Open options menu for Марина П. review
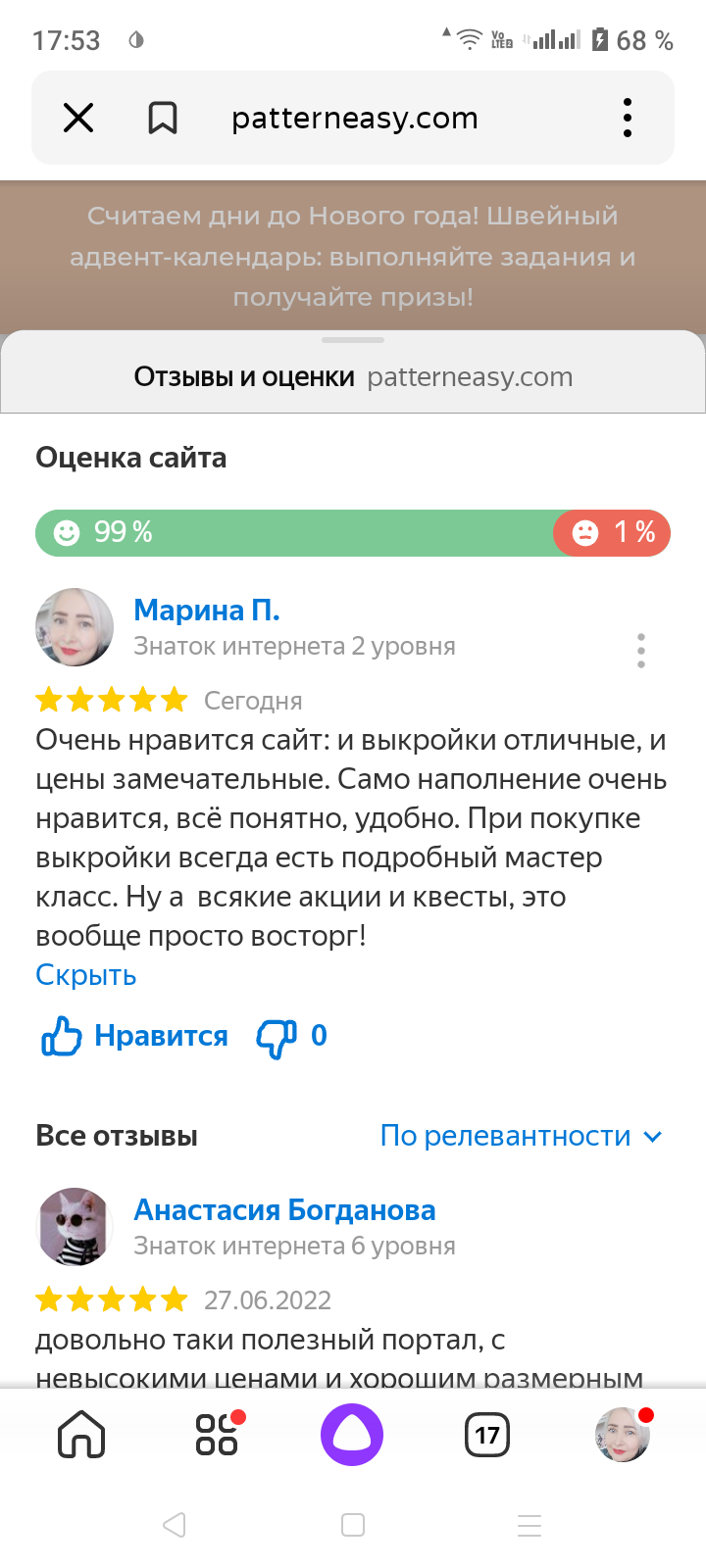The height and width of the screenshot is (1568, 706). pyautogui.click(x=641, y=651)
